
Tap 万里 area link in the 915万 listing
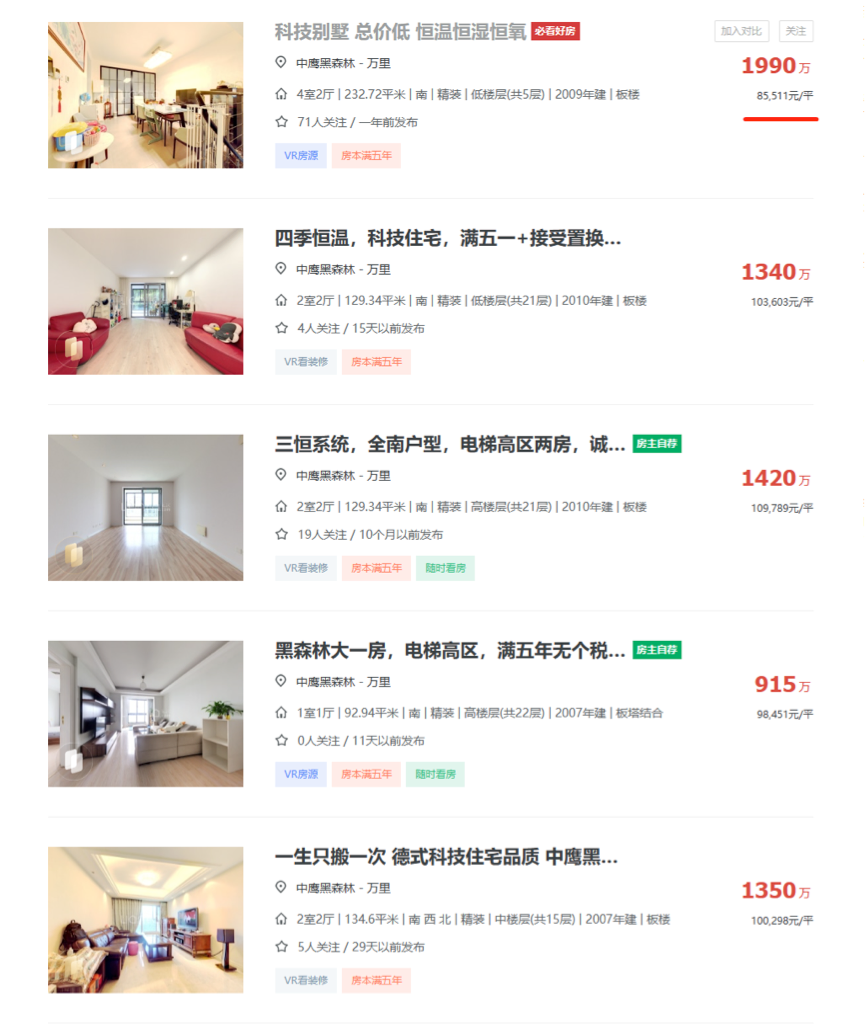pos(378,682)
